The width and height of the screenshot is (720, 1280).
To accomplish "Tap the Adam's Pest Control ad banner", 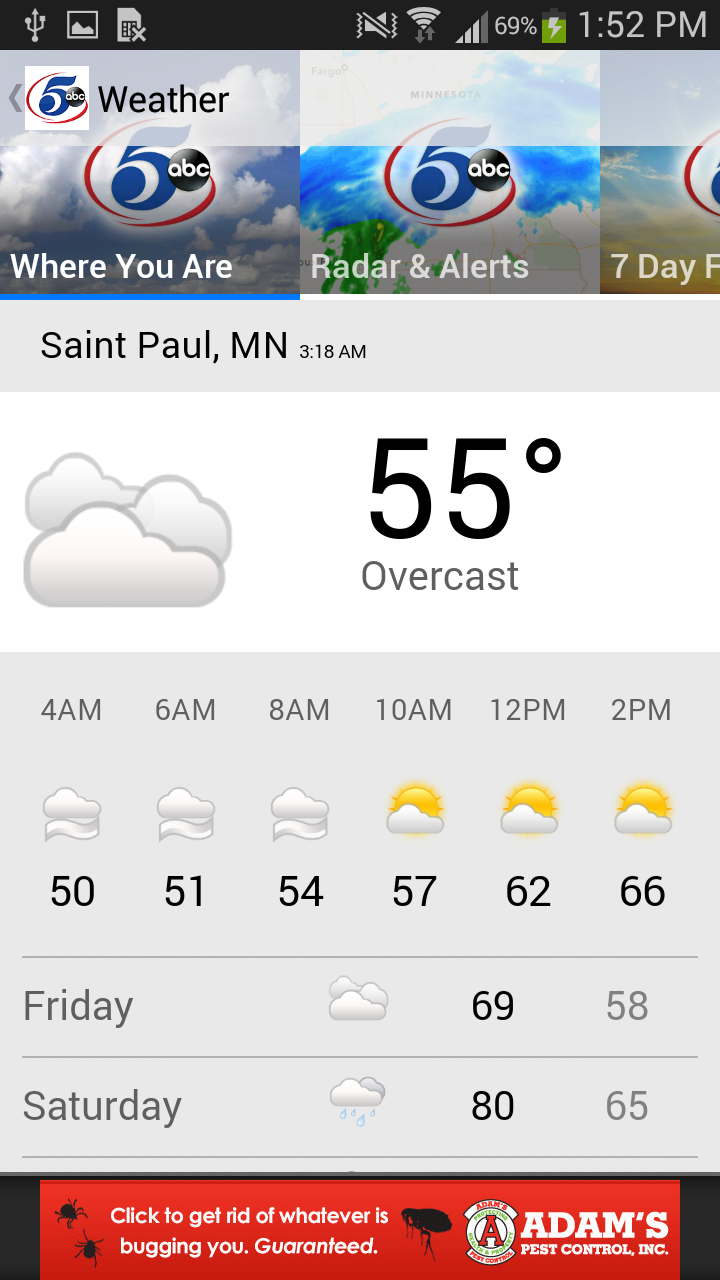I will [x=360, y=1230].
